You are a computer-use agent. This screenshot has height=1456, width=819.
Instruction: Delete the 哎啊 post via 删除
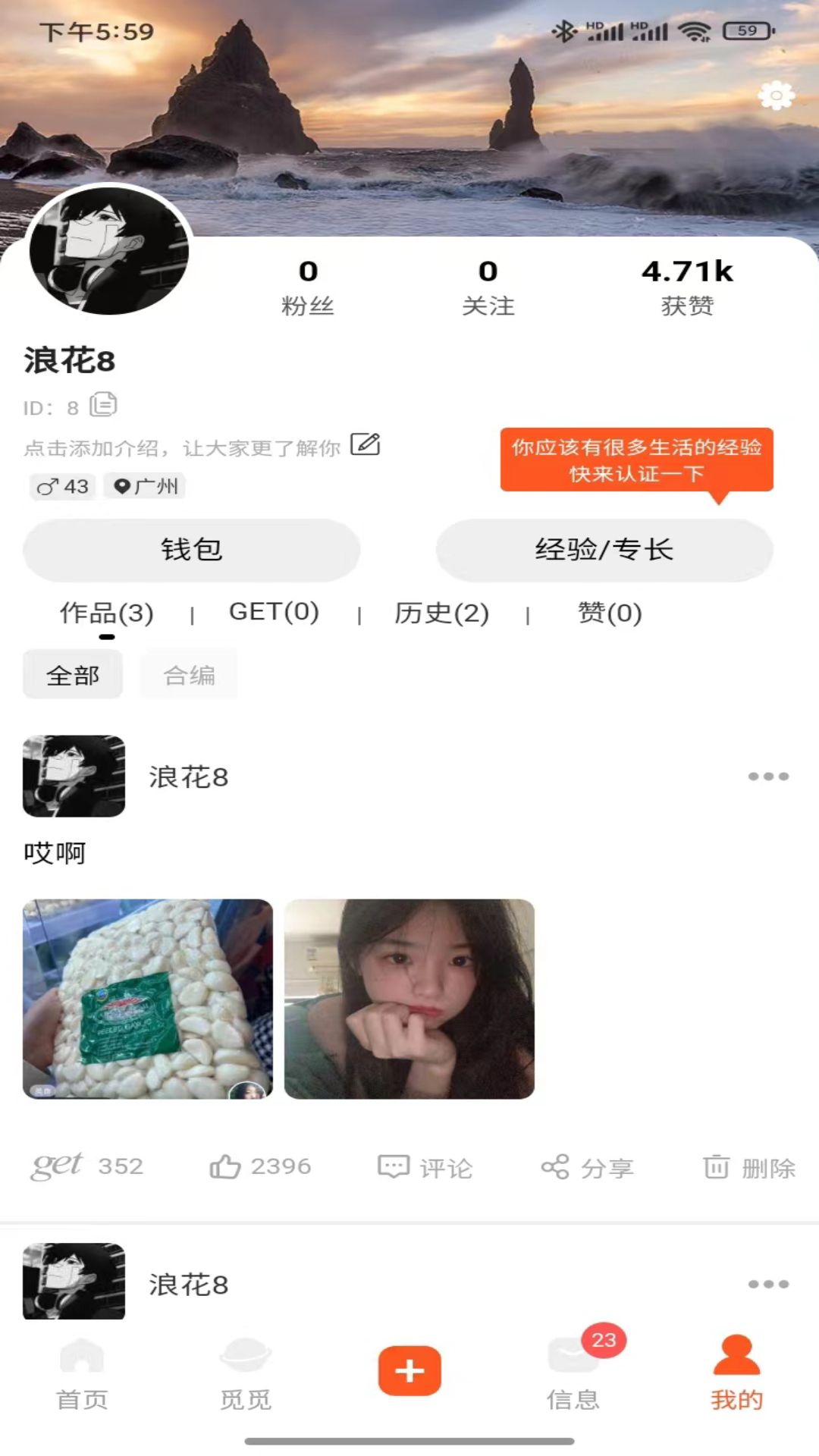pos(749,1167)
